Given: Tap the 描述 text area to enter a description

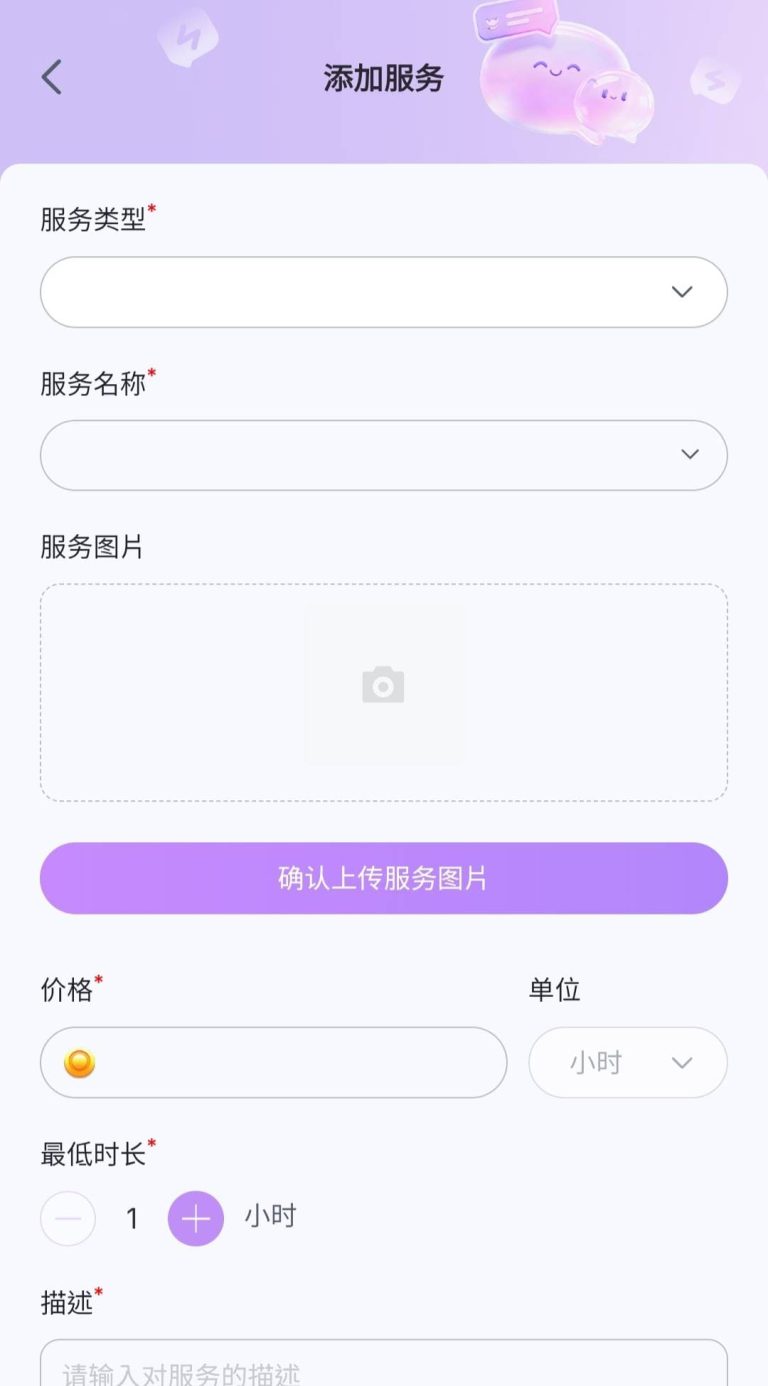Looking at the screenshot, I should point(383,1365).
